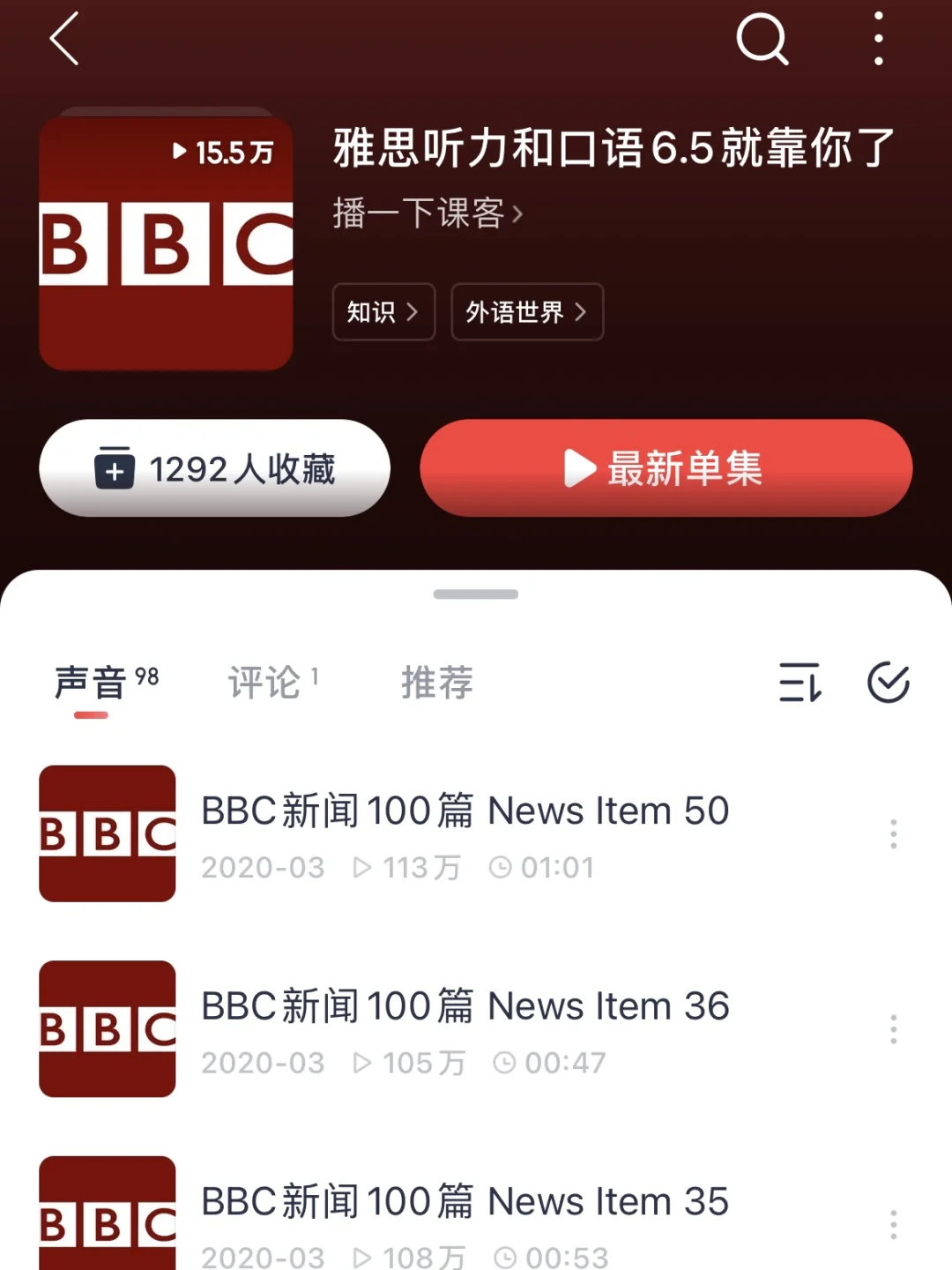Open the top-right overflow menu
This screenshot has width=952, height=1270.
(x=878, y=39)
